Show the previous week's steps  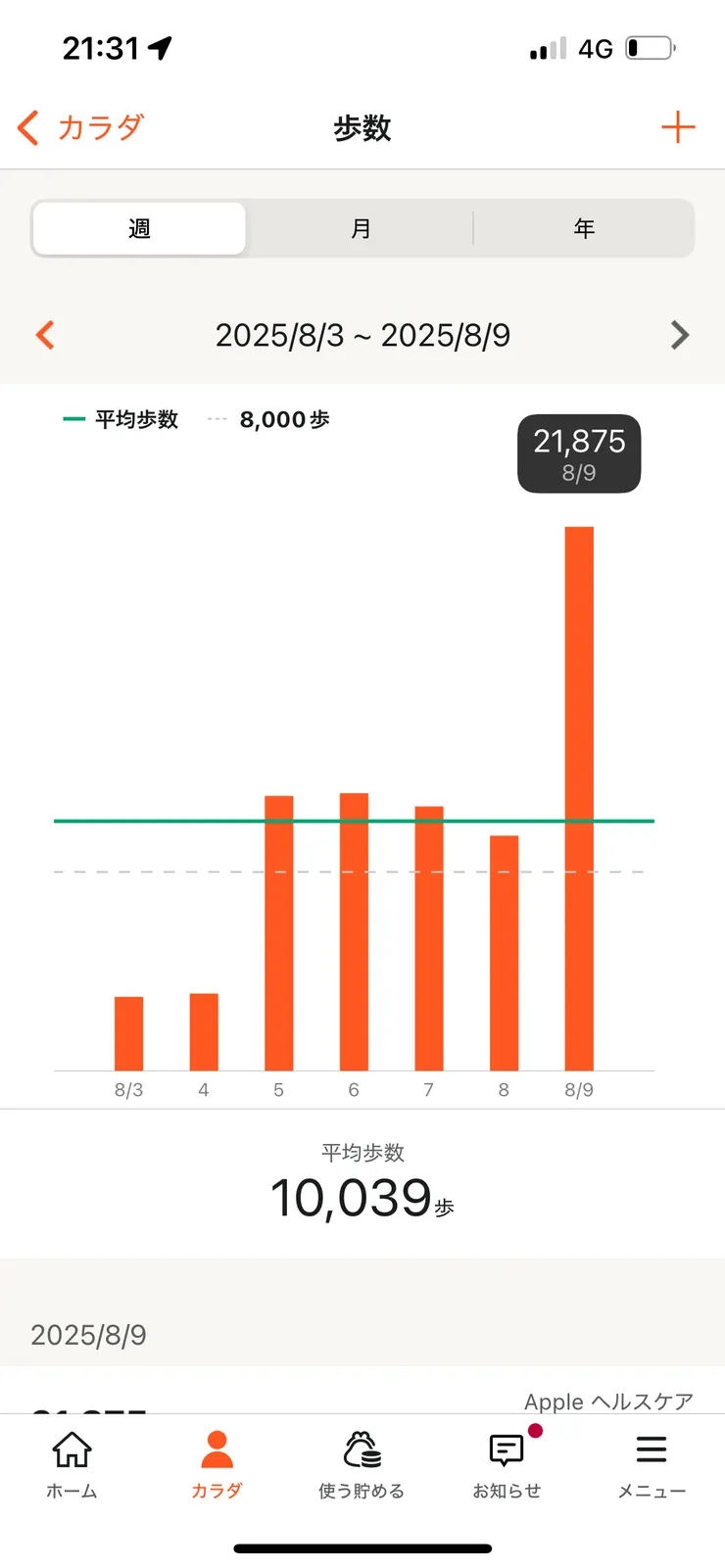click(45, 335)
